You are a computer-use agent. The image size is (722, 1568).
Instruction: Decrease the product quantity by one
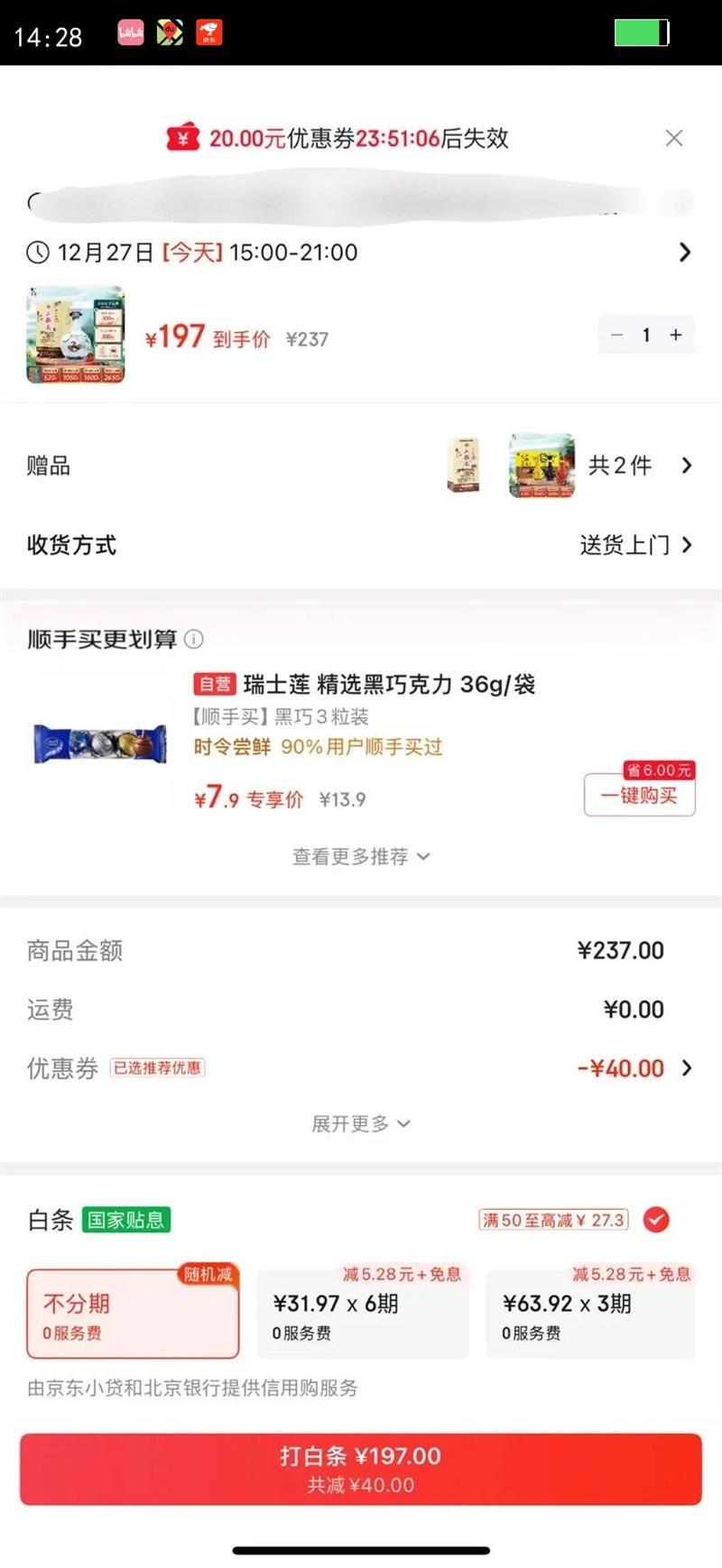click(617, 336)
